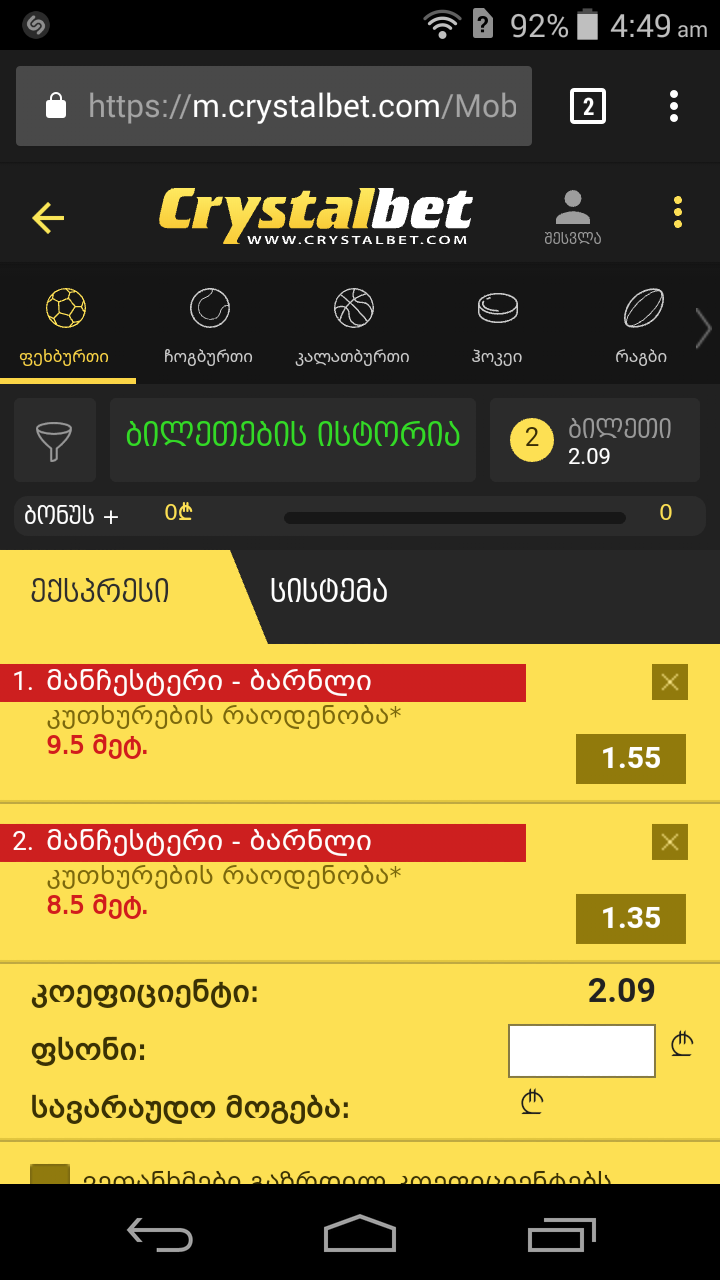This screenshot has width=720, height=1280.
Task: Switch to the სისტემა tab
Action: [328, 591]
